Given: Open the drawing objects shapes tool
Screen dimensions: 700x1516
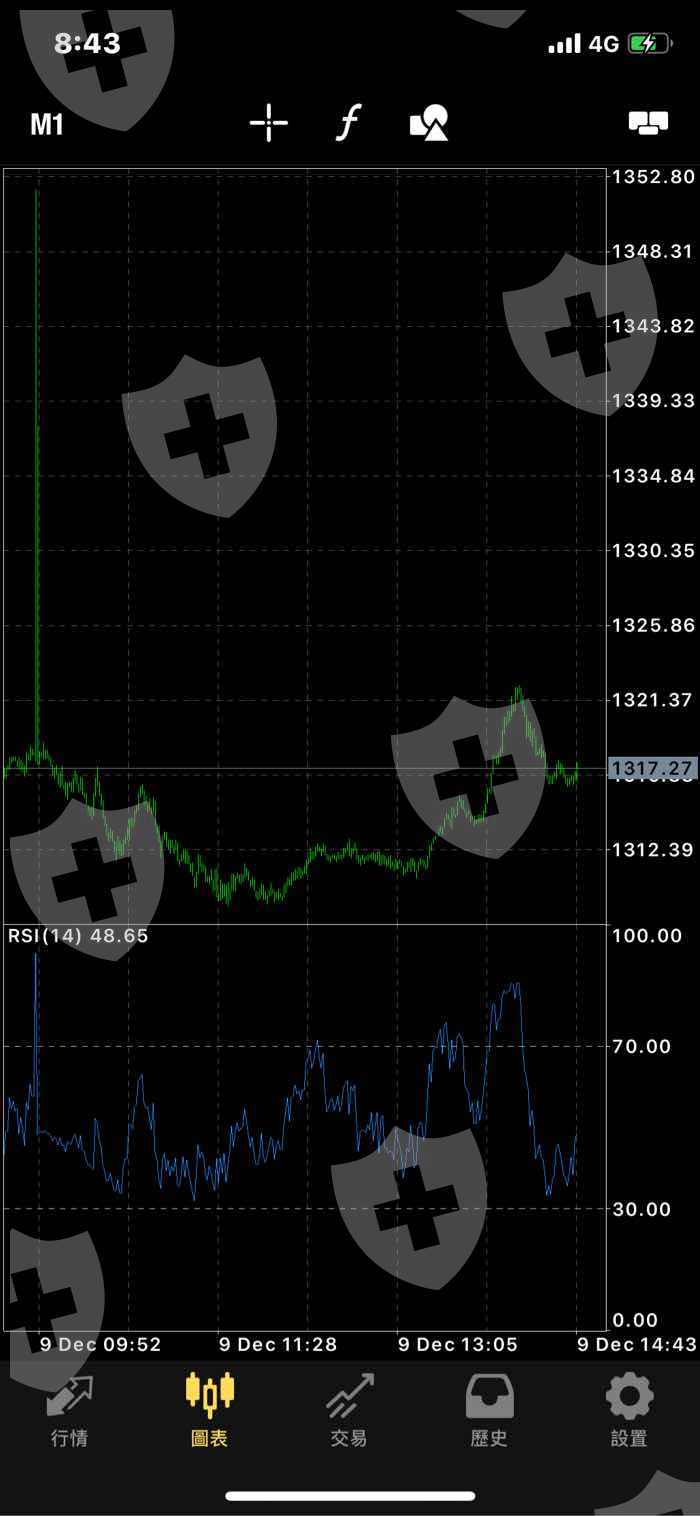Looking at the screenshot, I should pos(429,124).
